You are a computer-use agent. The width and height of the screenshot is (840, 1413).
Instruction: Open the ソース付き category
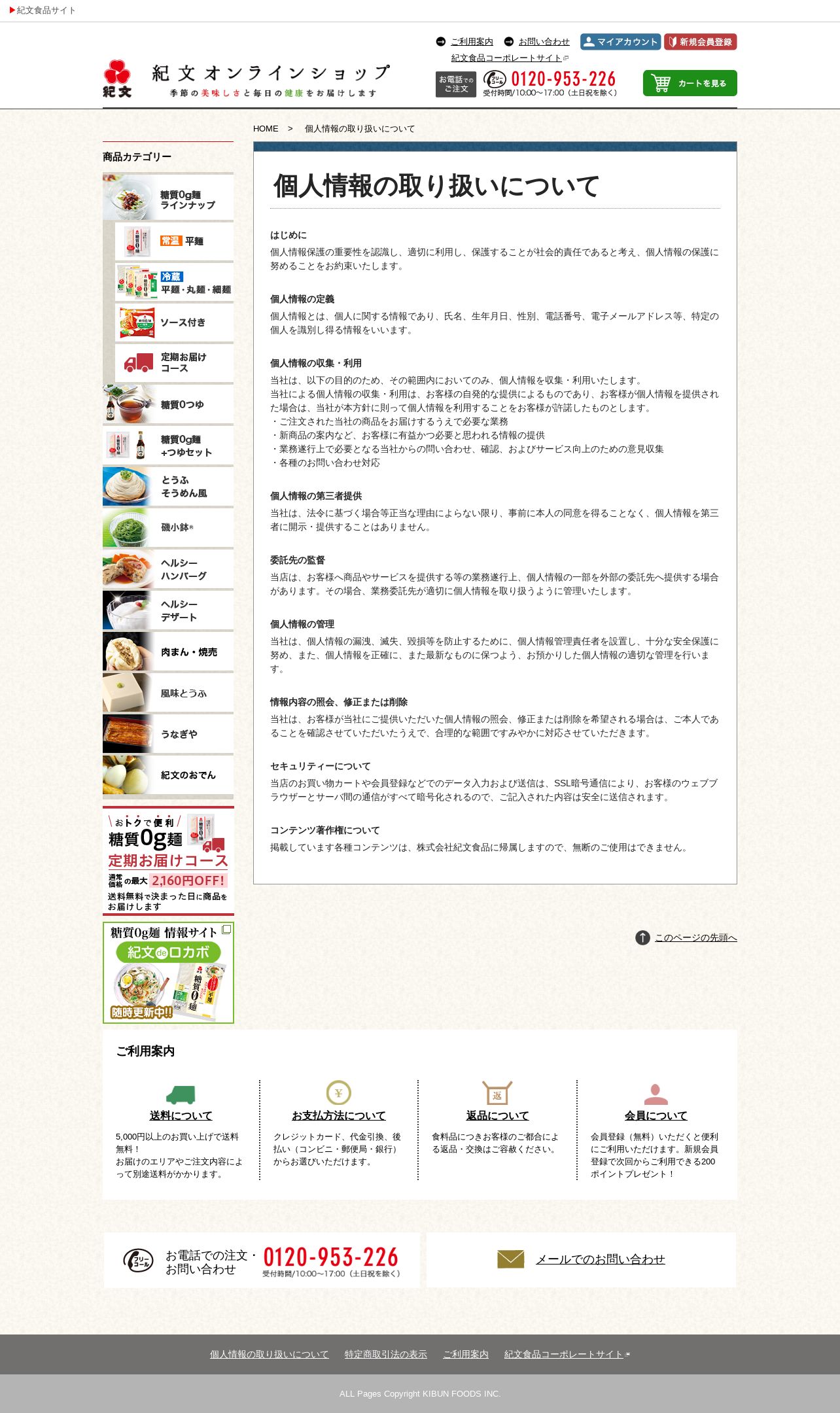174,323
